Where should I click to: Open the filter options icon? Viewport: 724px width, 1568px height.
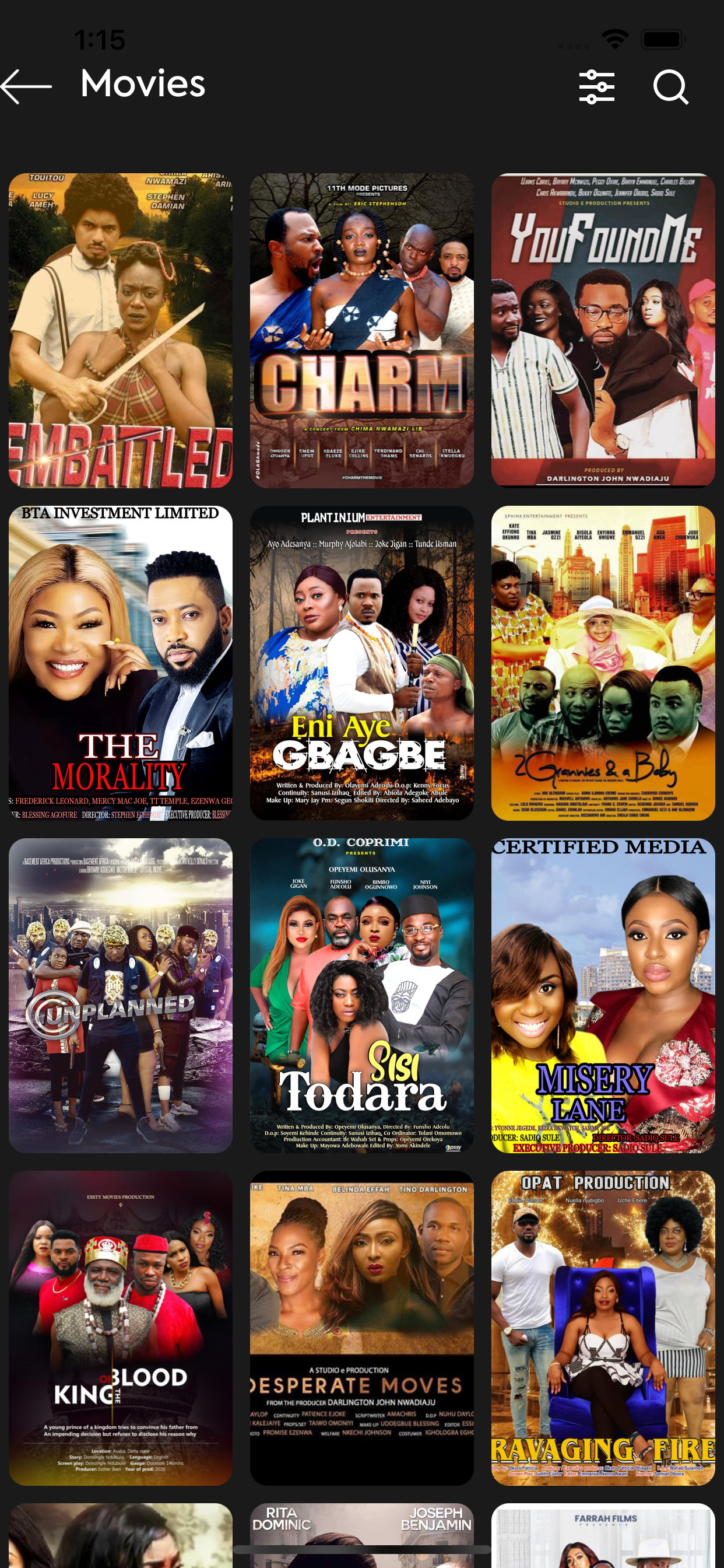point(596,86)
